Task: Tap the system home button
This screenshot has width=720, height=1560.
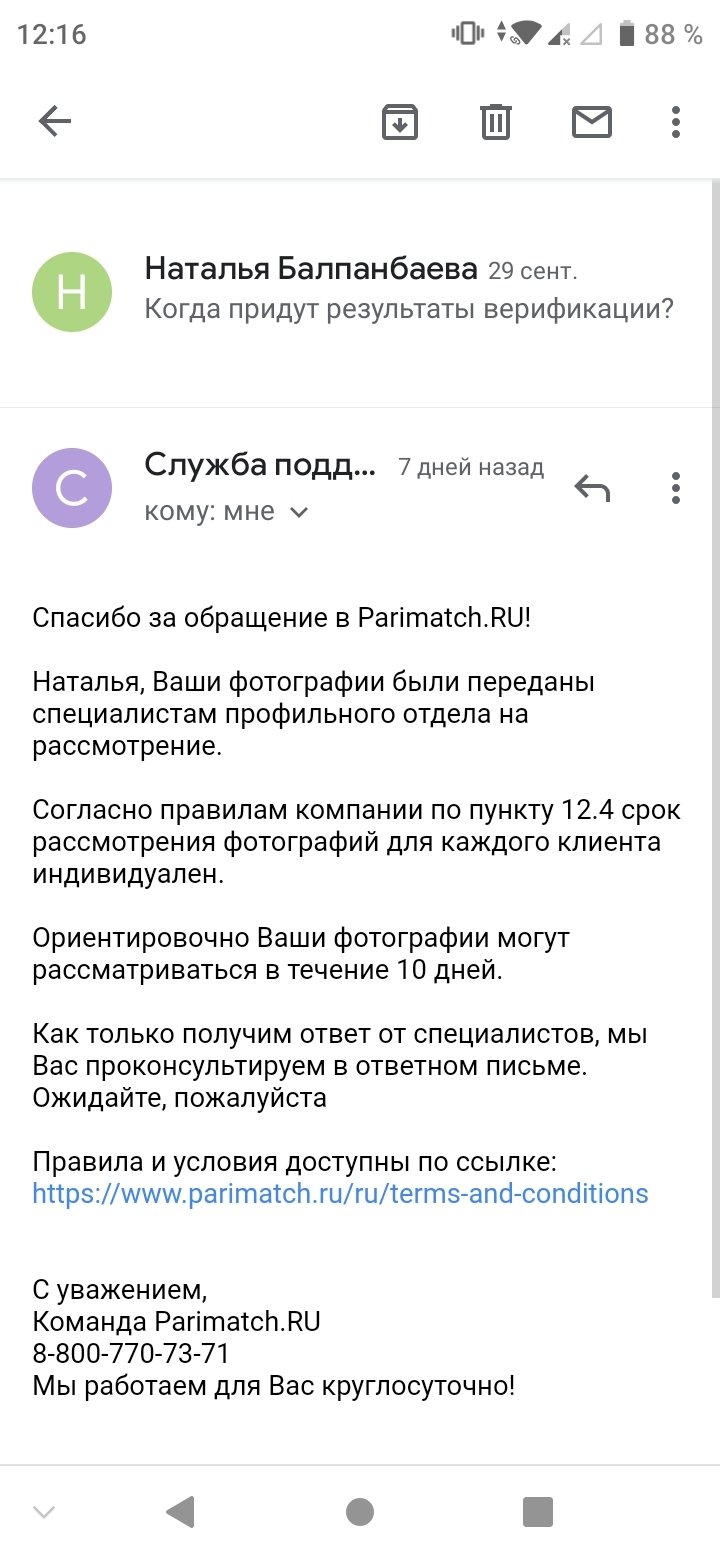Action: click(360, 1512)
